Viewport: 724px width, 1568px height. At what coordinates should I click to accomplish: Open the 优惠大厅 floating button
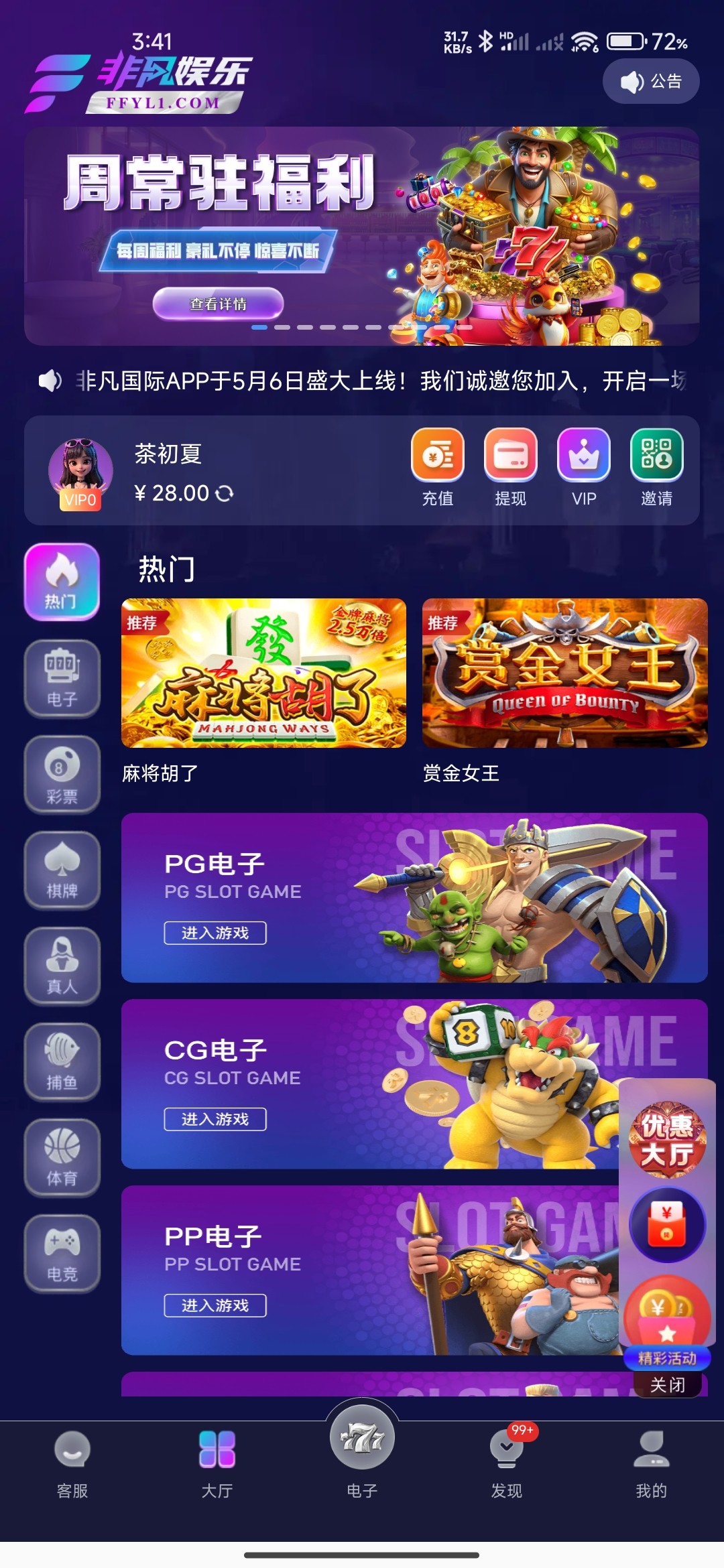pyautogui.click(x=667, y=1140)
